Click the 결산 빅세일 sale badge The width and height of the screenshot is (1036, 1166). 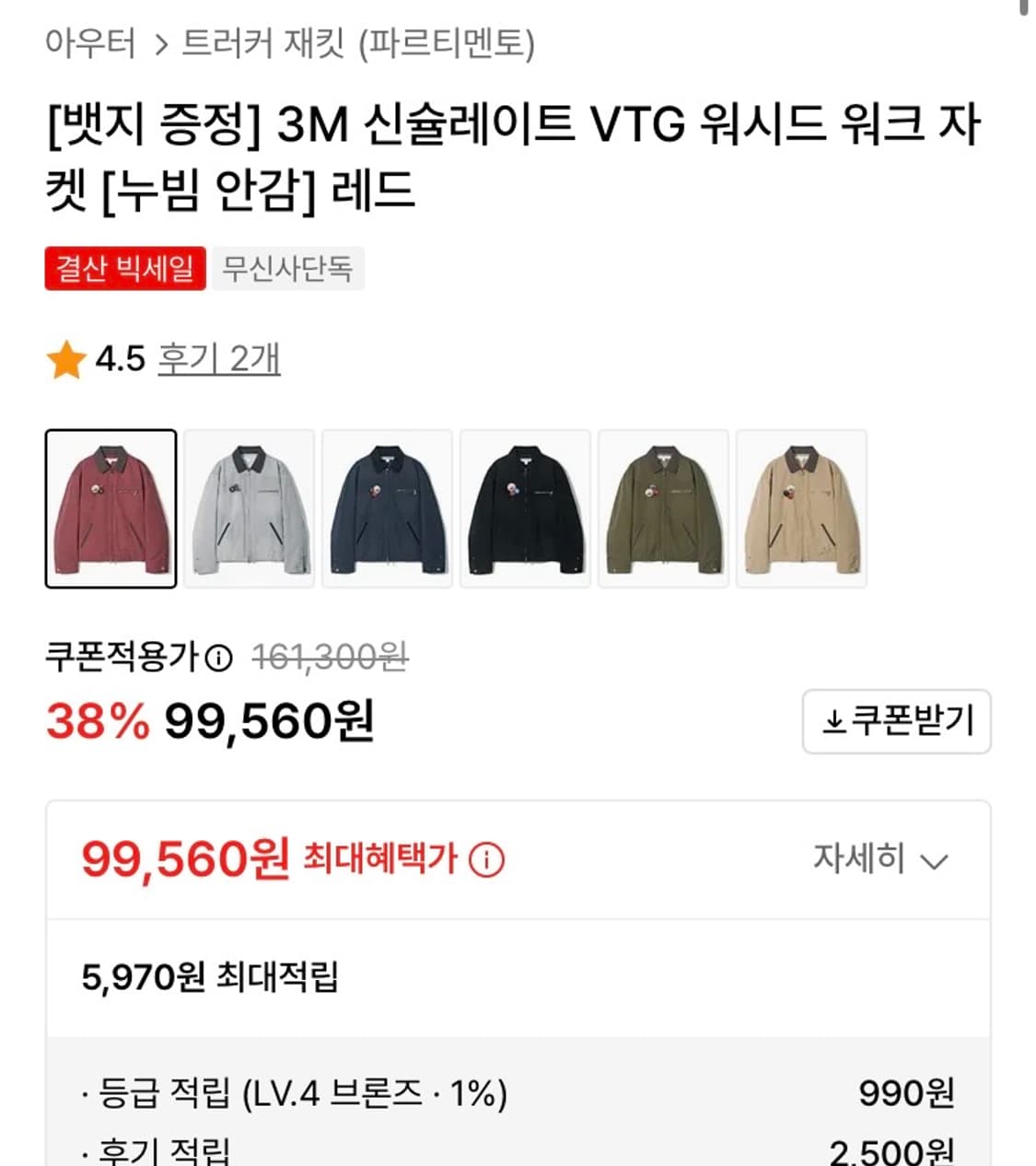coord(127,269)
